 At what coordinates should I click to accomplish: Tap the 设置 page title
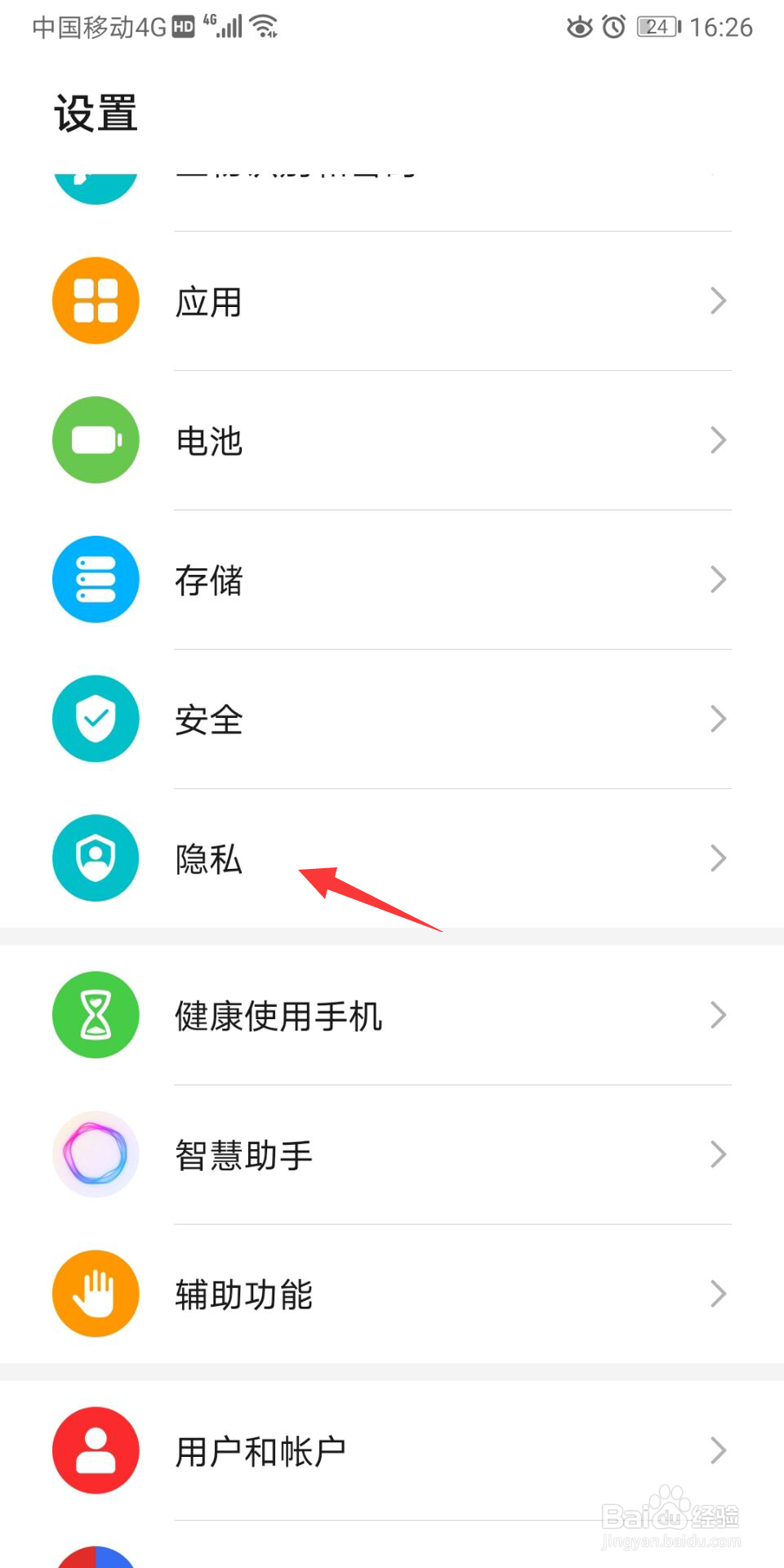[95, 113]
